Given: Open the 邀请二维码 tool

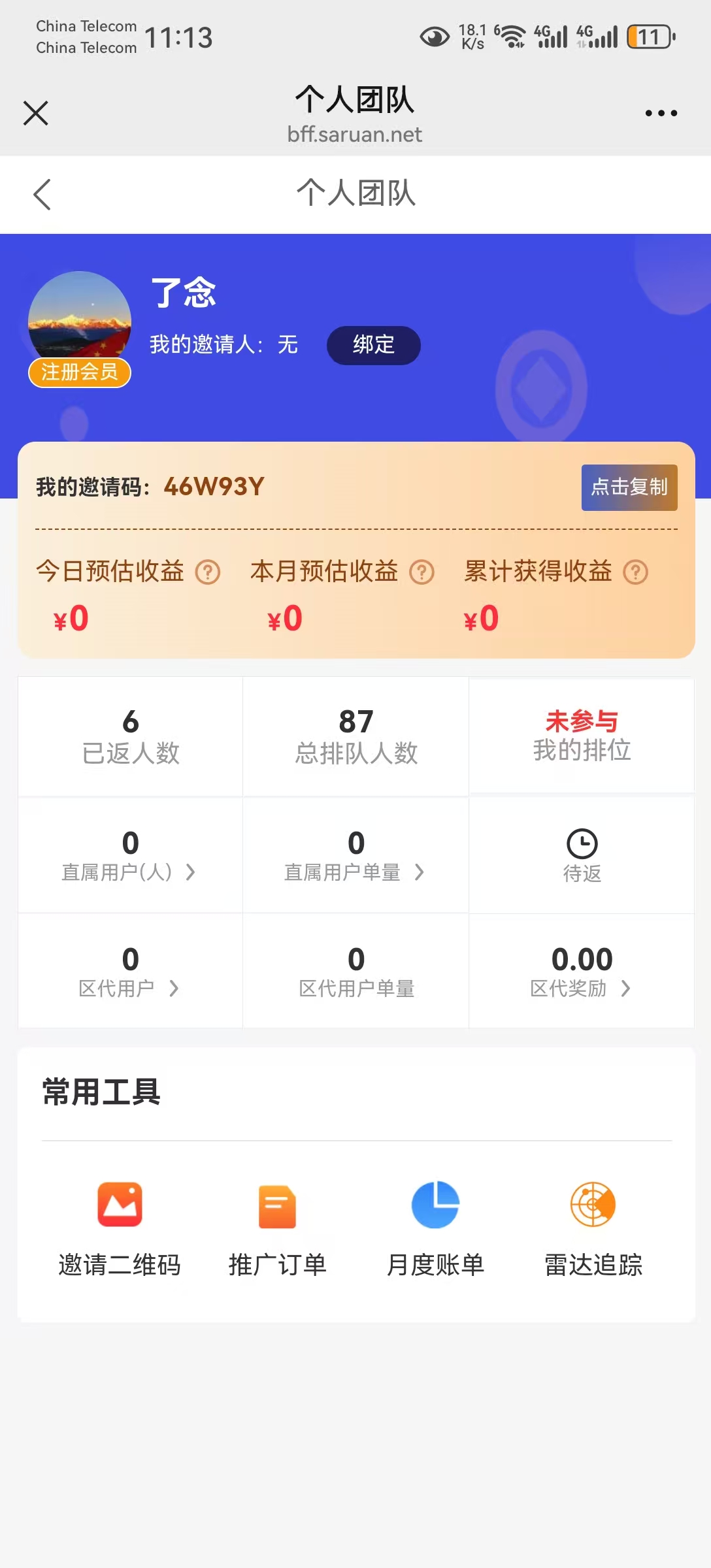Looking at the screenshot, I should tap(120, 1228).
